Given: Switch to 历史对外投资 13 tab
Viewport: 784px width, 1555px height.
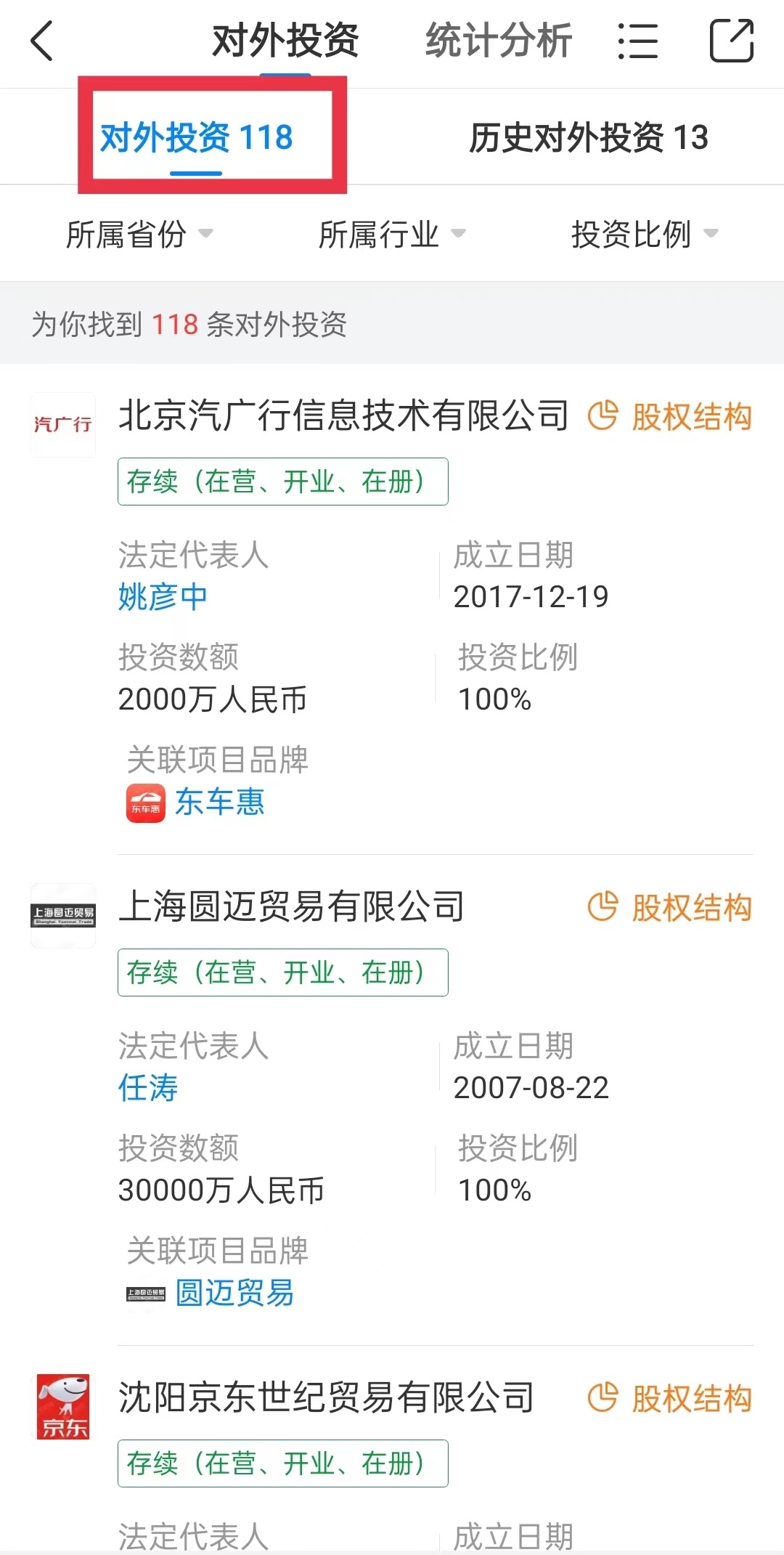Looking at the screenshot, I should (588, 137).
